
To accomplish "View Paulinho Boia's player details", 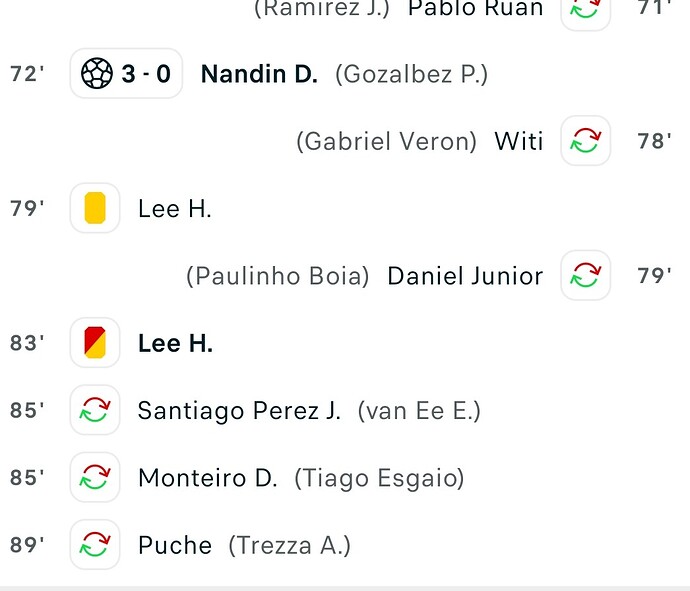I will point(278,276).
